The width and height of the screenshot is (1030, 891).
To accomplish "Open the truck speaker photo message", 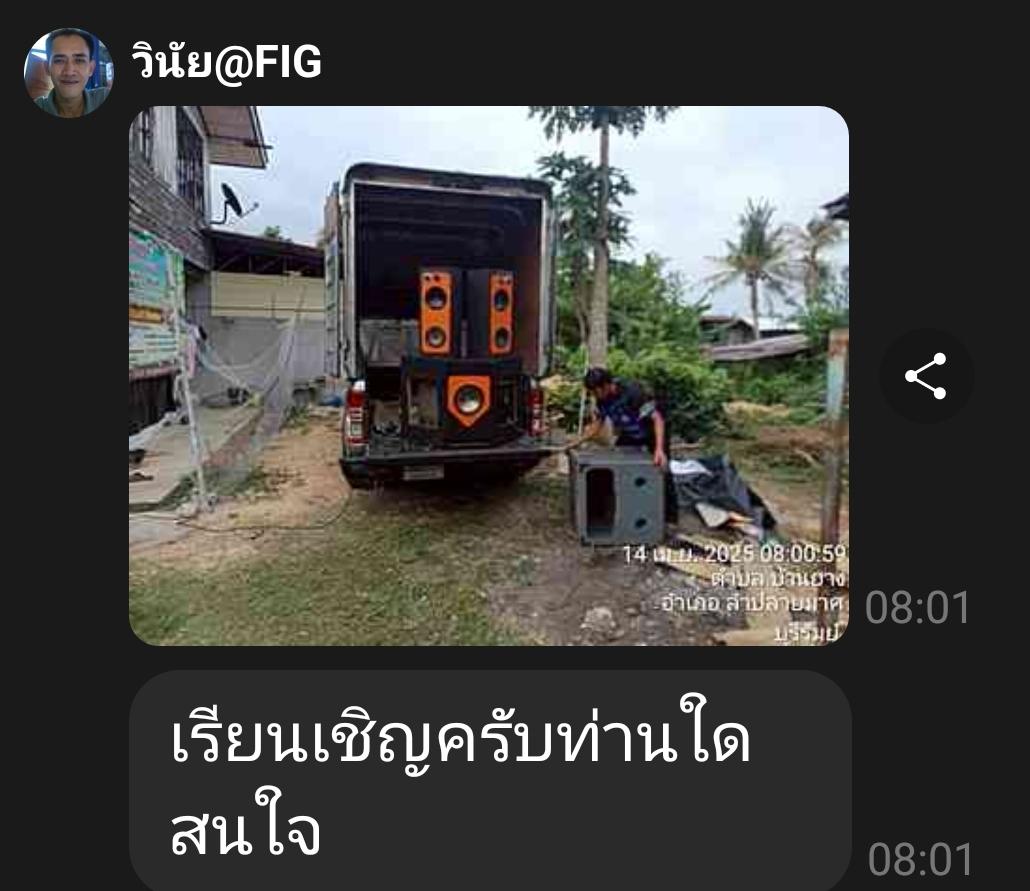I will [488, 376].
